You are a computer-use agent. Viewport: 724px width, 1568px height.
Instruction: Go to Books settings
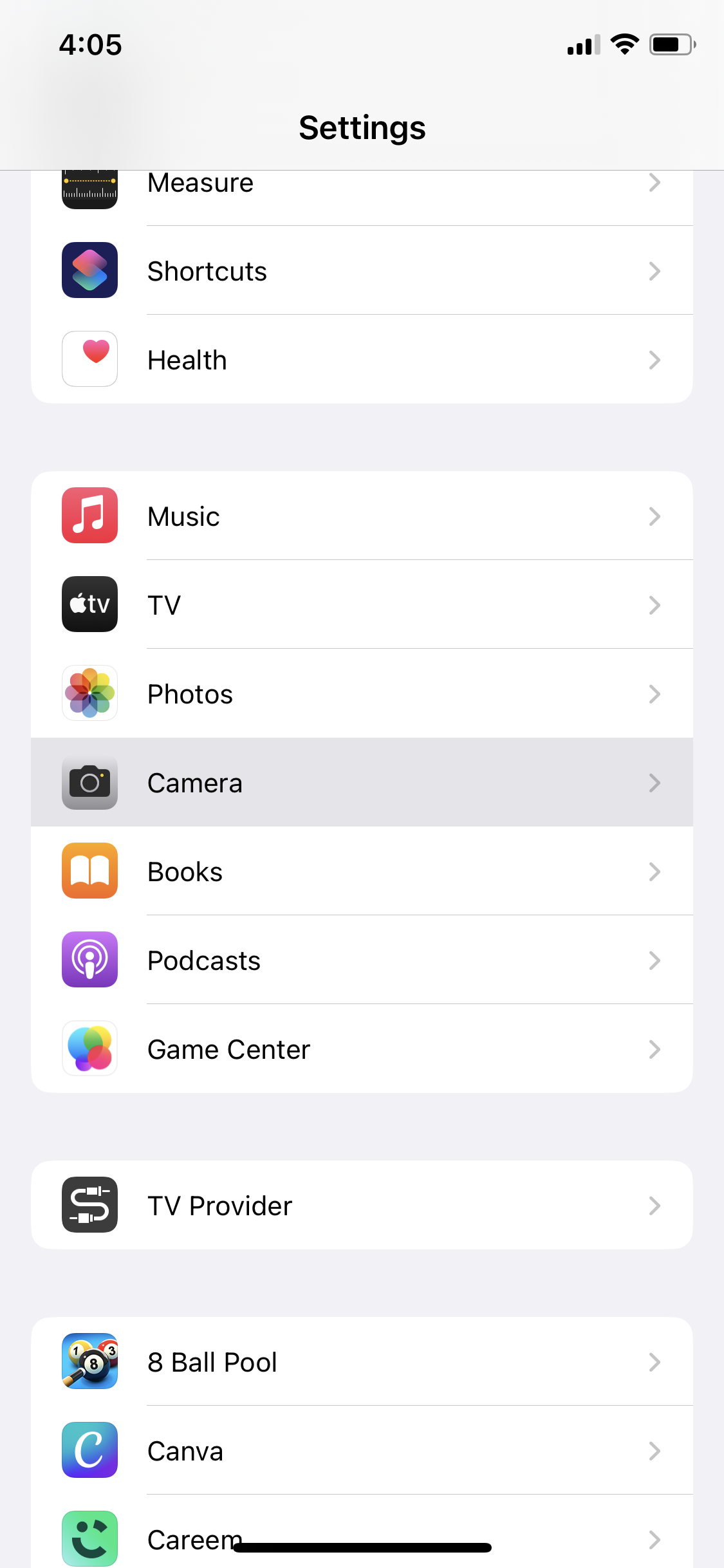click(360, 872)
